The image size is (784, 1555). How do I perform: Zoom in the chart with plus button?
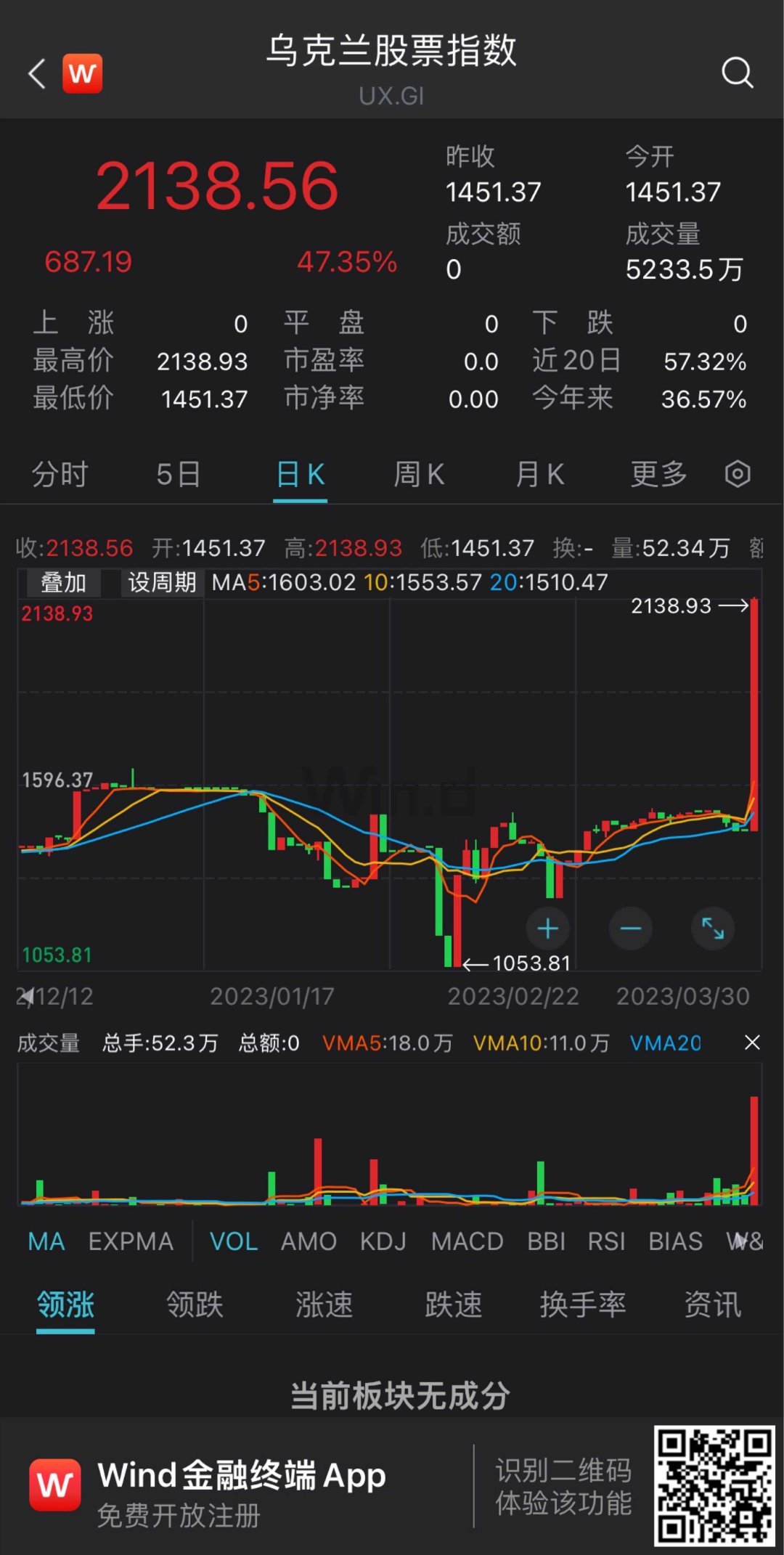click(x=548, y=928)
